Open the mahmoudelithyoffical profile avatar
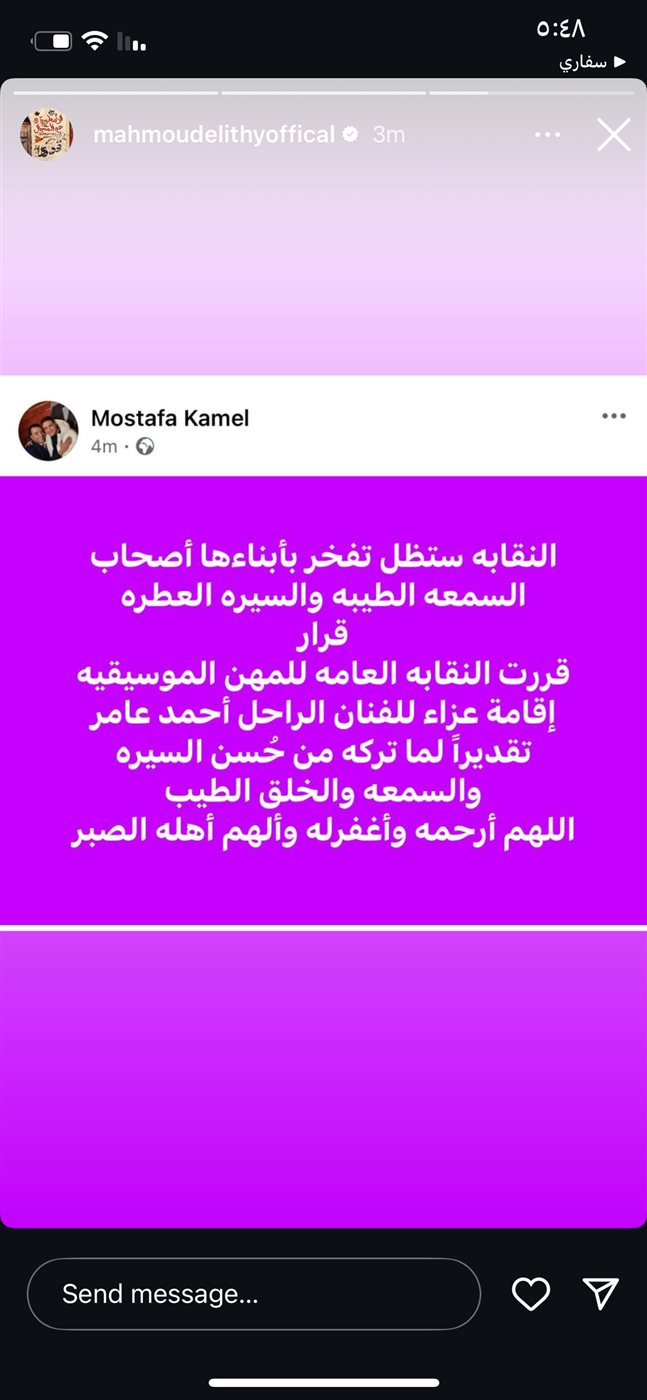 pos(47,135)
